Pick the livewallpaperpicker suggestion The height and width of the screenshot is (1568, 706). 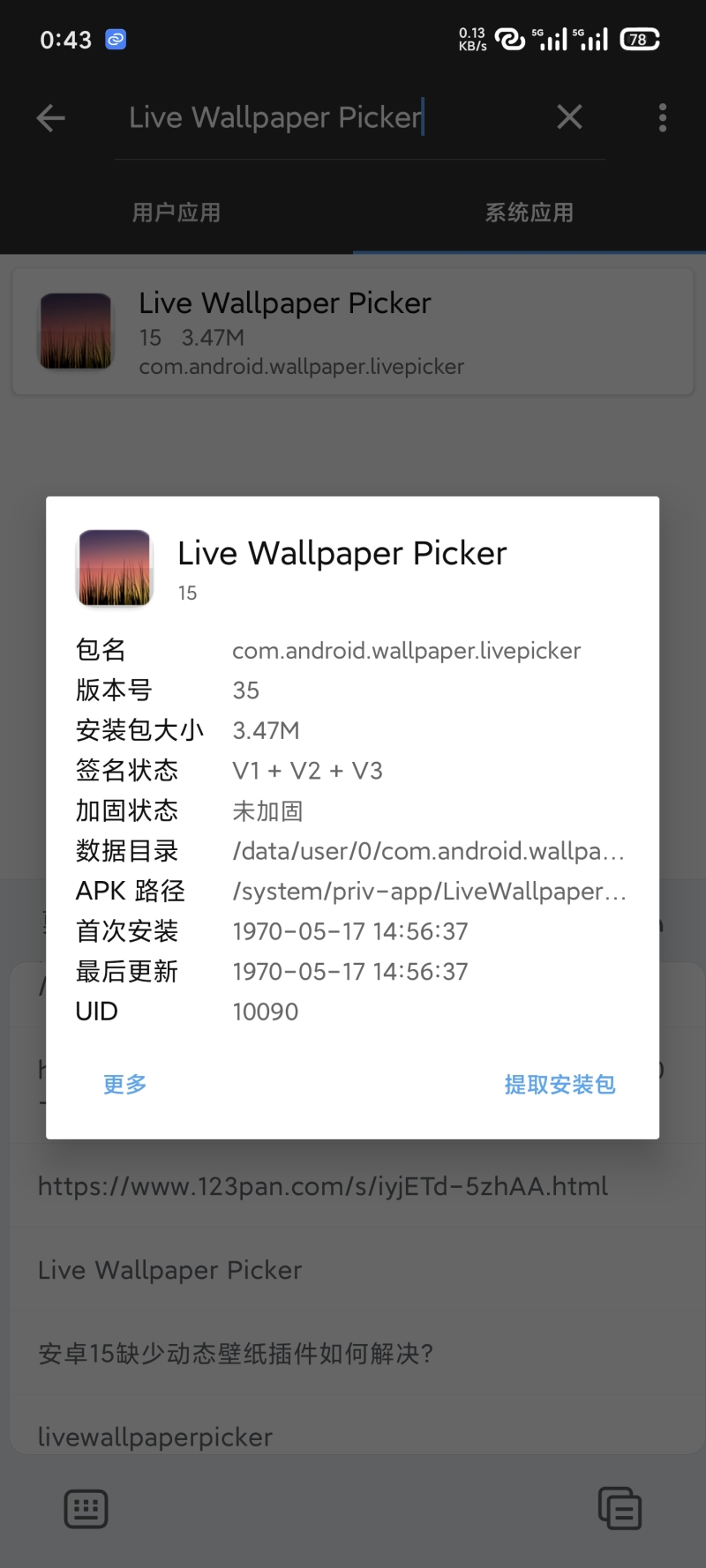tap(155, 1437)
